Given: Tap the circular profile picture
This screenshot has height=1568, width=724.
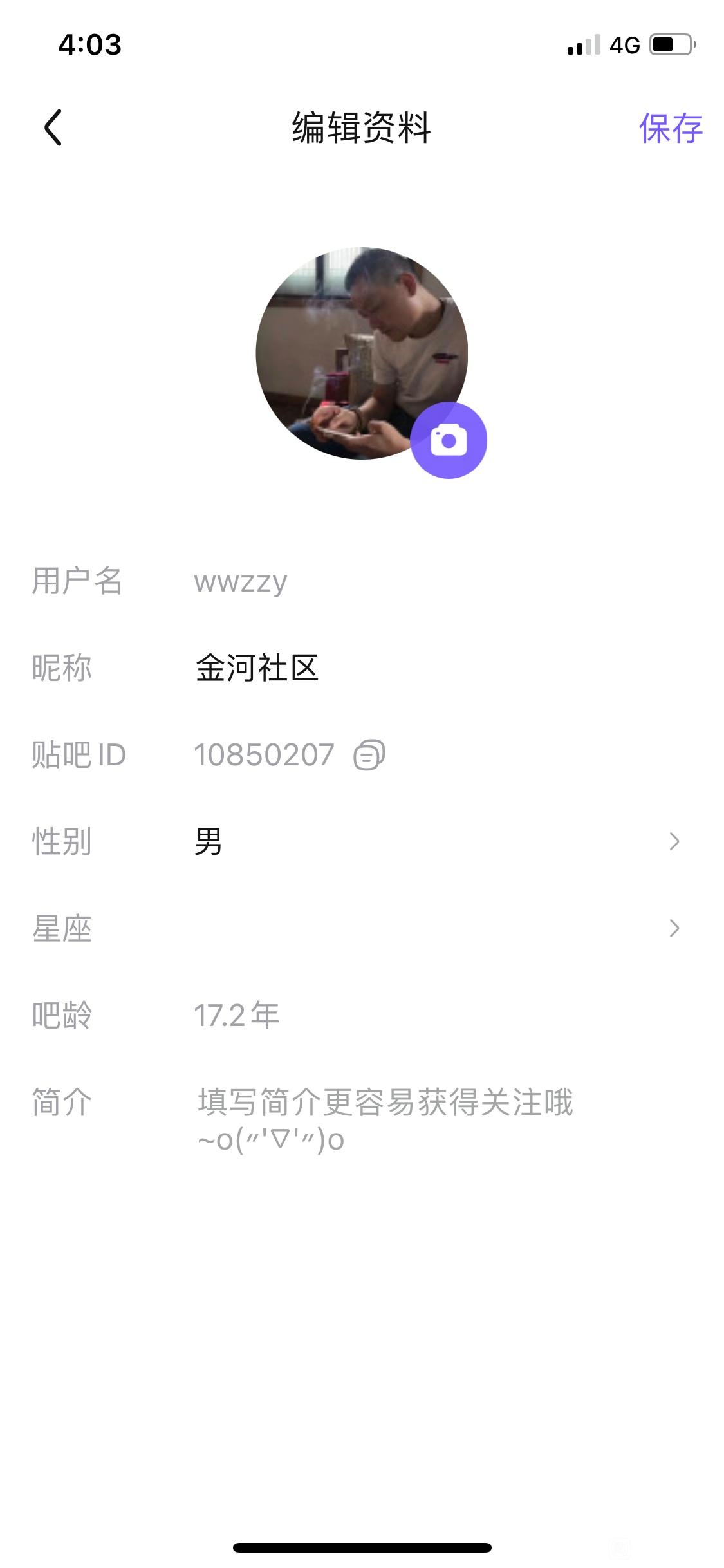Looking at the screenshot, I should 362,353.
